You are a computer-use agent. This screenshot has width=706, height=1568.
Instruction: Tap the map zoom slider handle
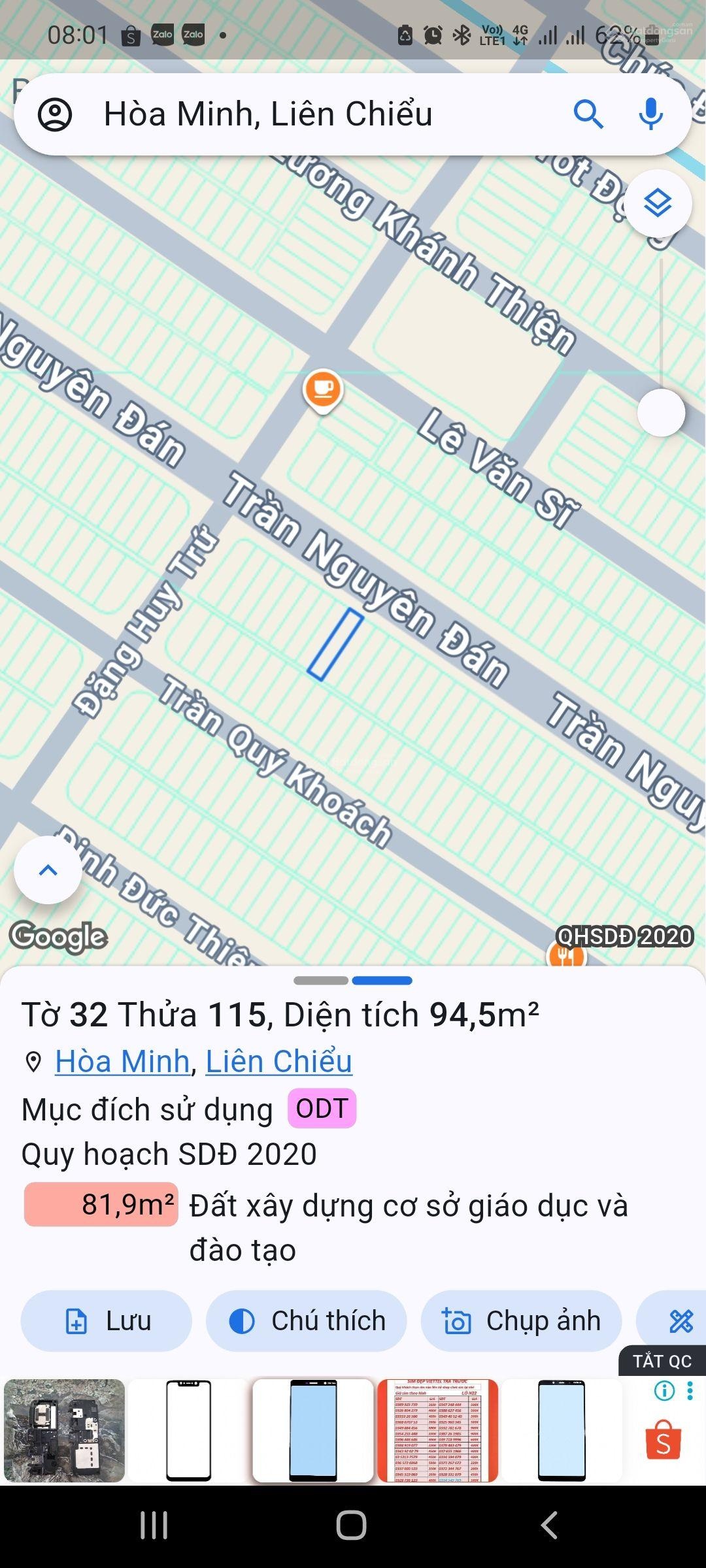[660, 411]
